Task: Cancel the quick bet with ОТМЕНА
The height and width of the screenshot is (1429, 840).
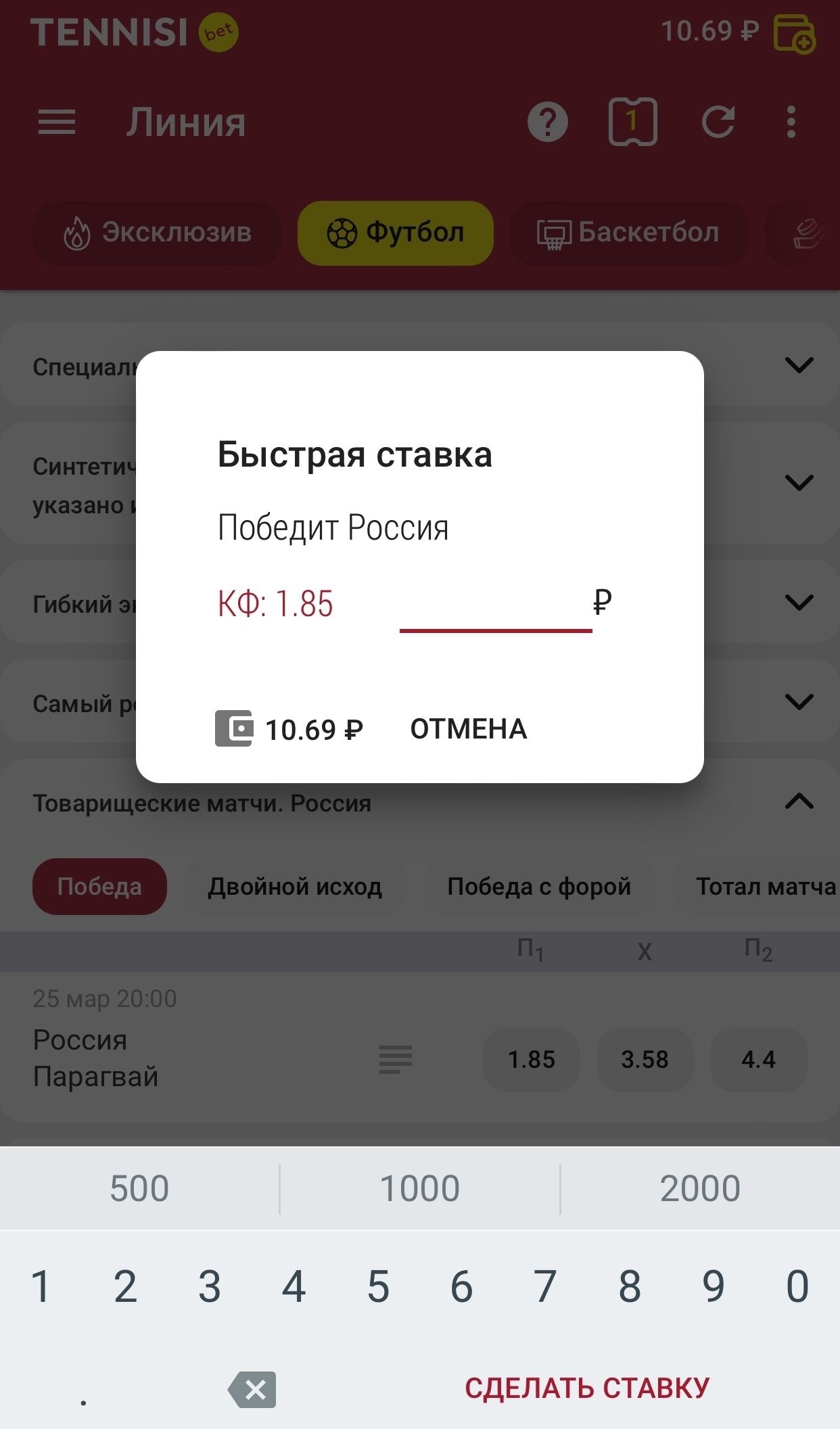Action: [x=468, y=729]
